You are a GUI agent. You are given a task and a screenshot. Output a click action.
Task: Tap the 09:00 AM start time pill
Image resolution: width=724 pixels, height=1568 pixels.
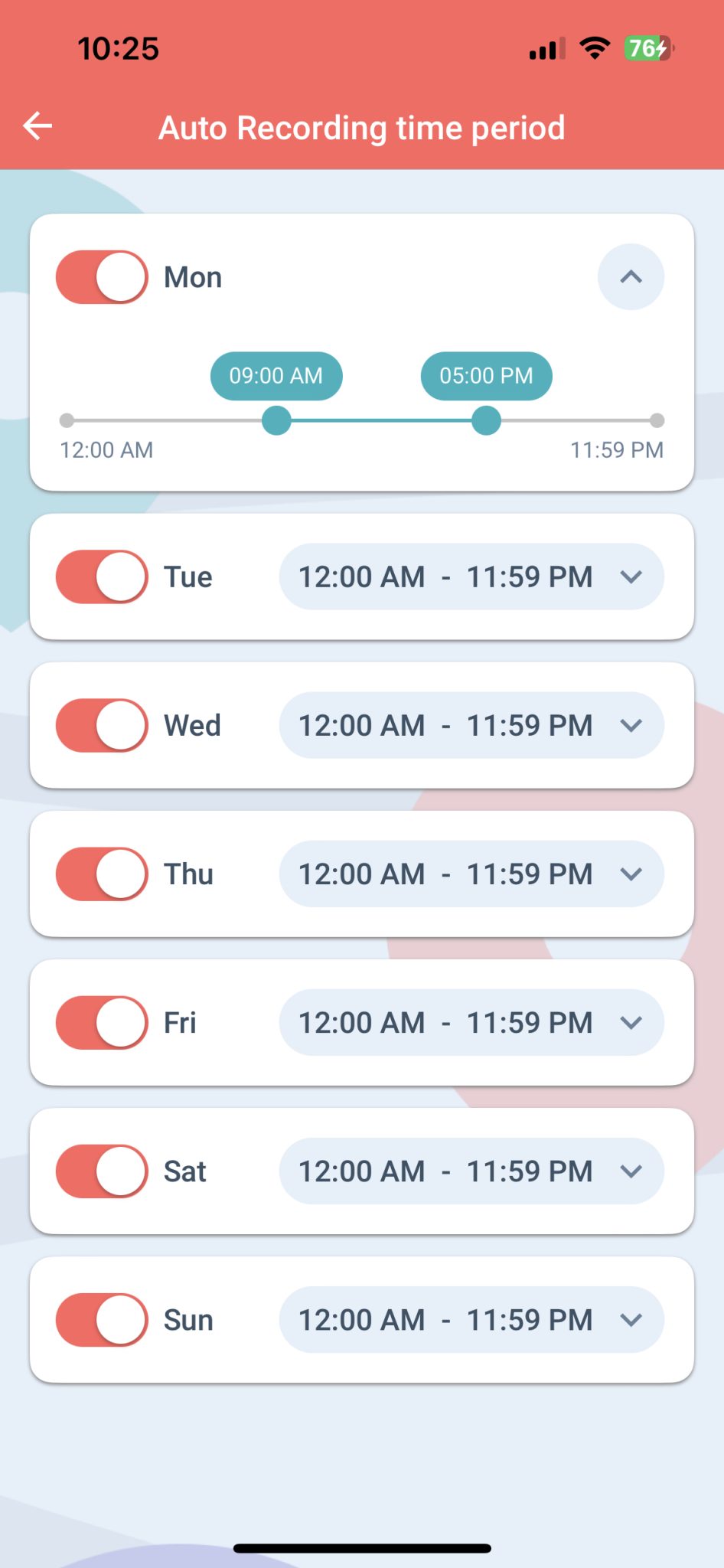pyautogui.click(x=276, y=375)
